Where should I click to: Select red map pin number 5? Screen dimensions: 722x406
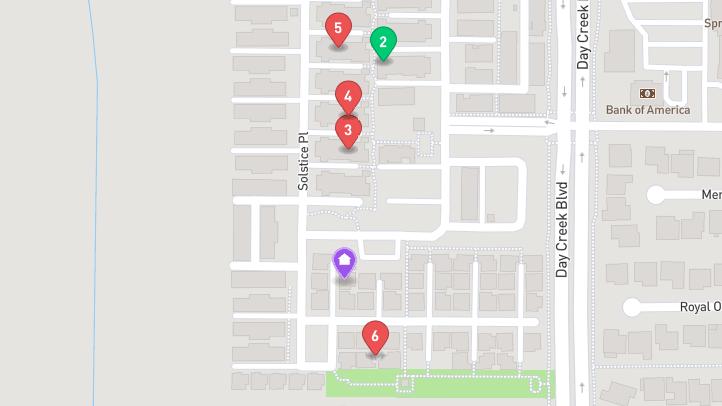[x=339, y=29]
